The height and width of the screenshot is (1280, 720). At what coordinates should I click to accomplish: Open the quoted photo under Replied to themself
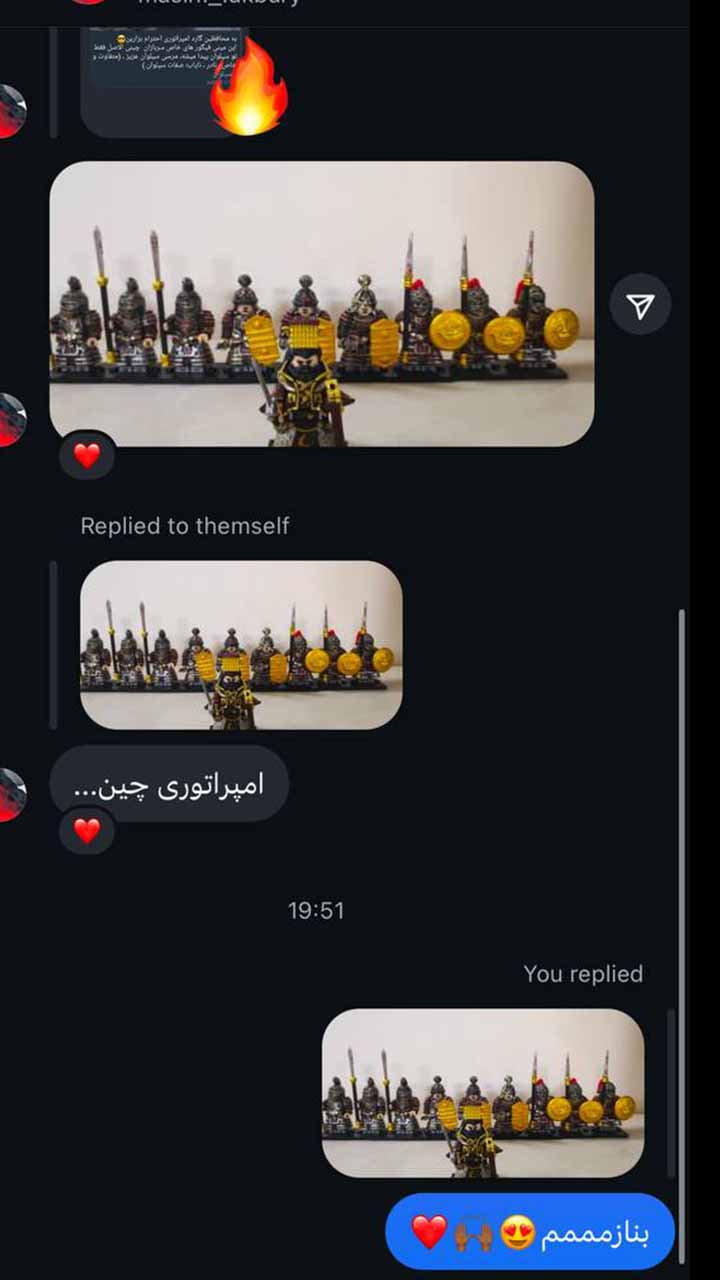tap(241, 644)
